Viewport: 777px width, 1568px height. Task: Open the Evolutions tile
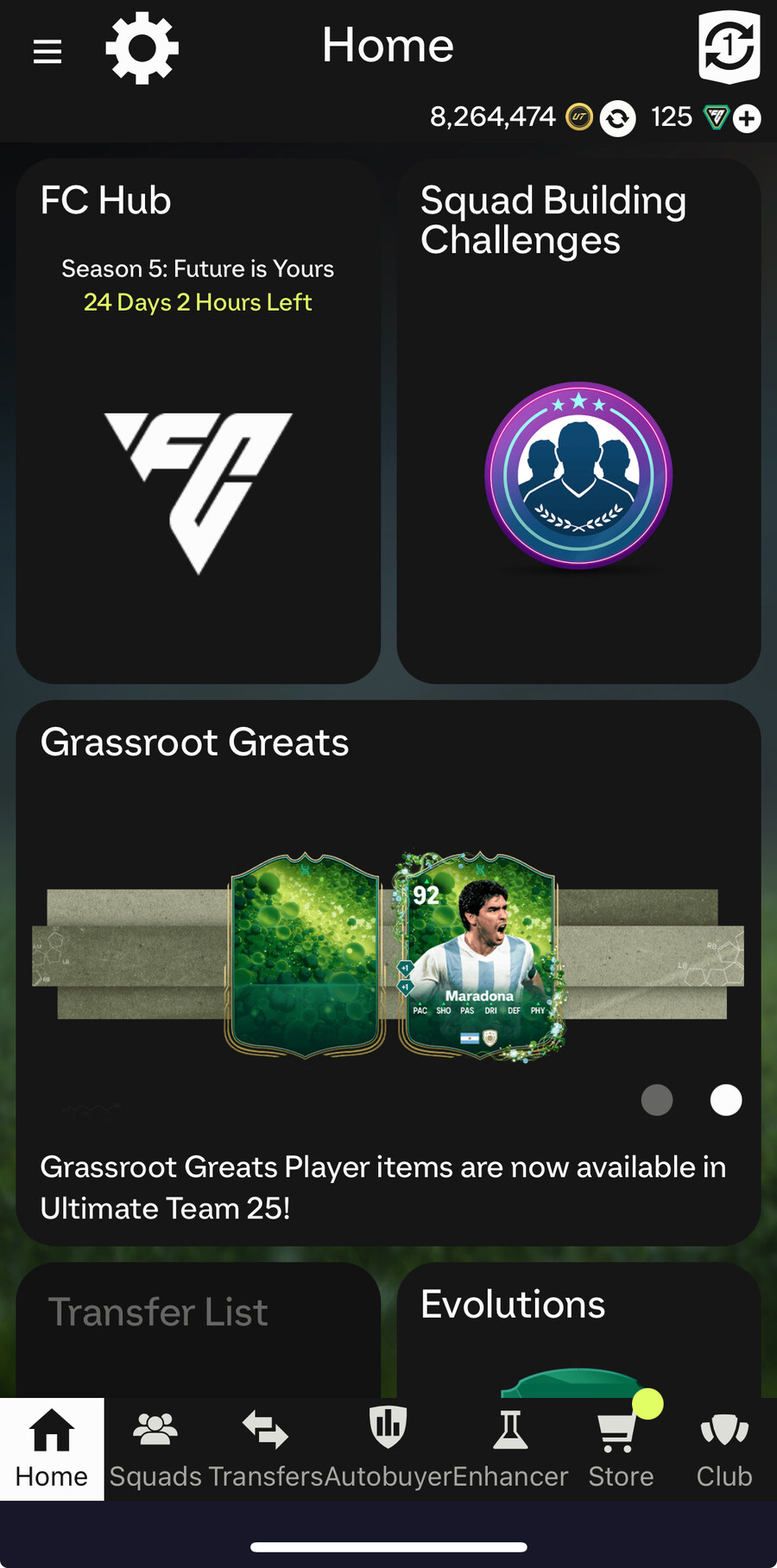tap(578, 1330)
